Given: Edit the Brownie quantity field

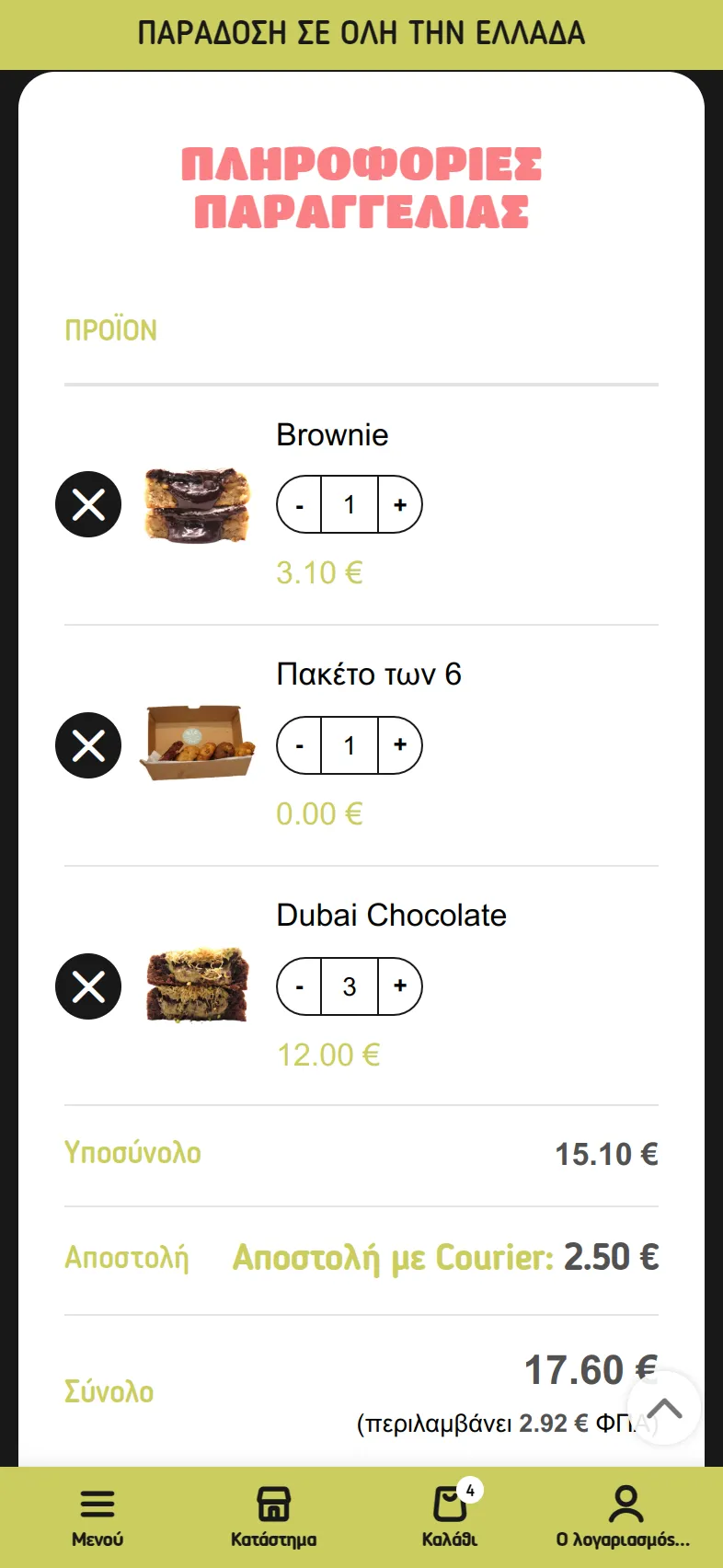Looking at the screenshot, I should (350, 504).
